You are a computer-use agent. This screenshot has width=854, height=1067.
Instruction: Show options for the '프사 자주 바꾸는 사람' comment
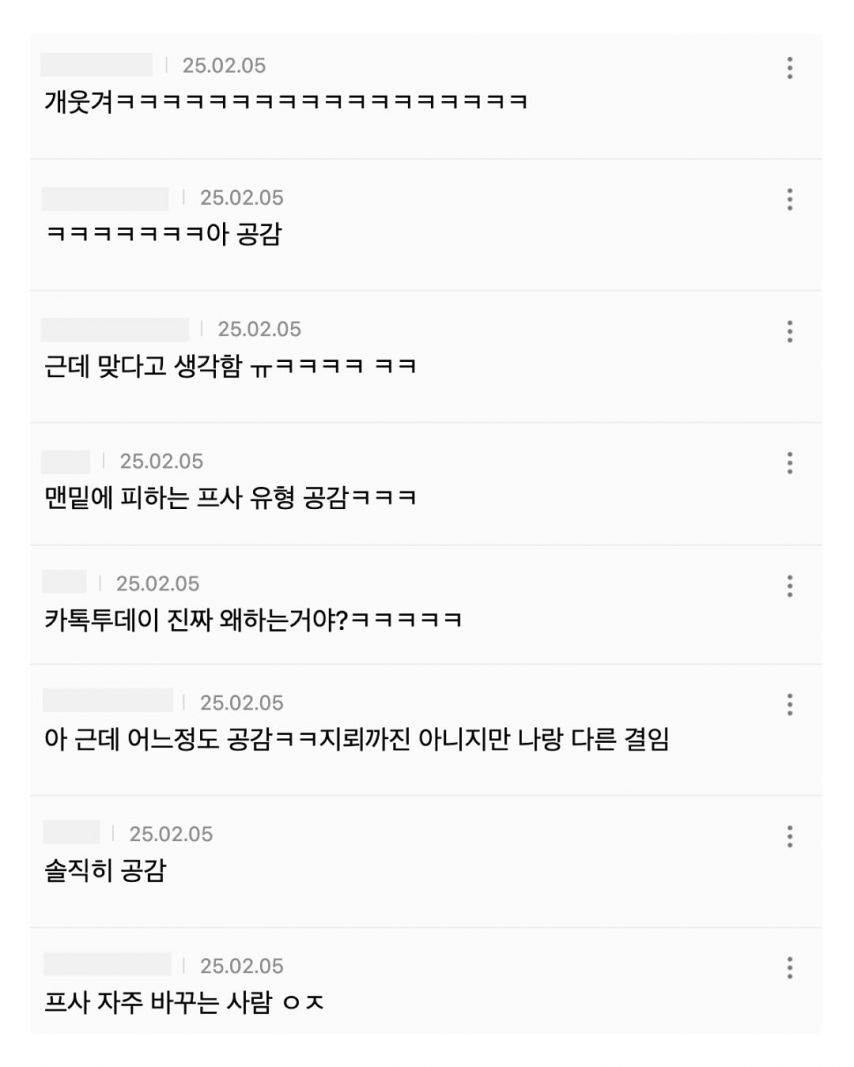point(790,967)
